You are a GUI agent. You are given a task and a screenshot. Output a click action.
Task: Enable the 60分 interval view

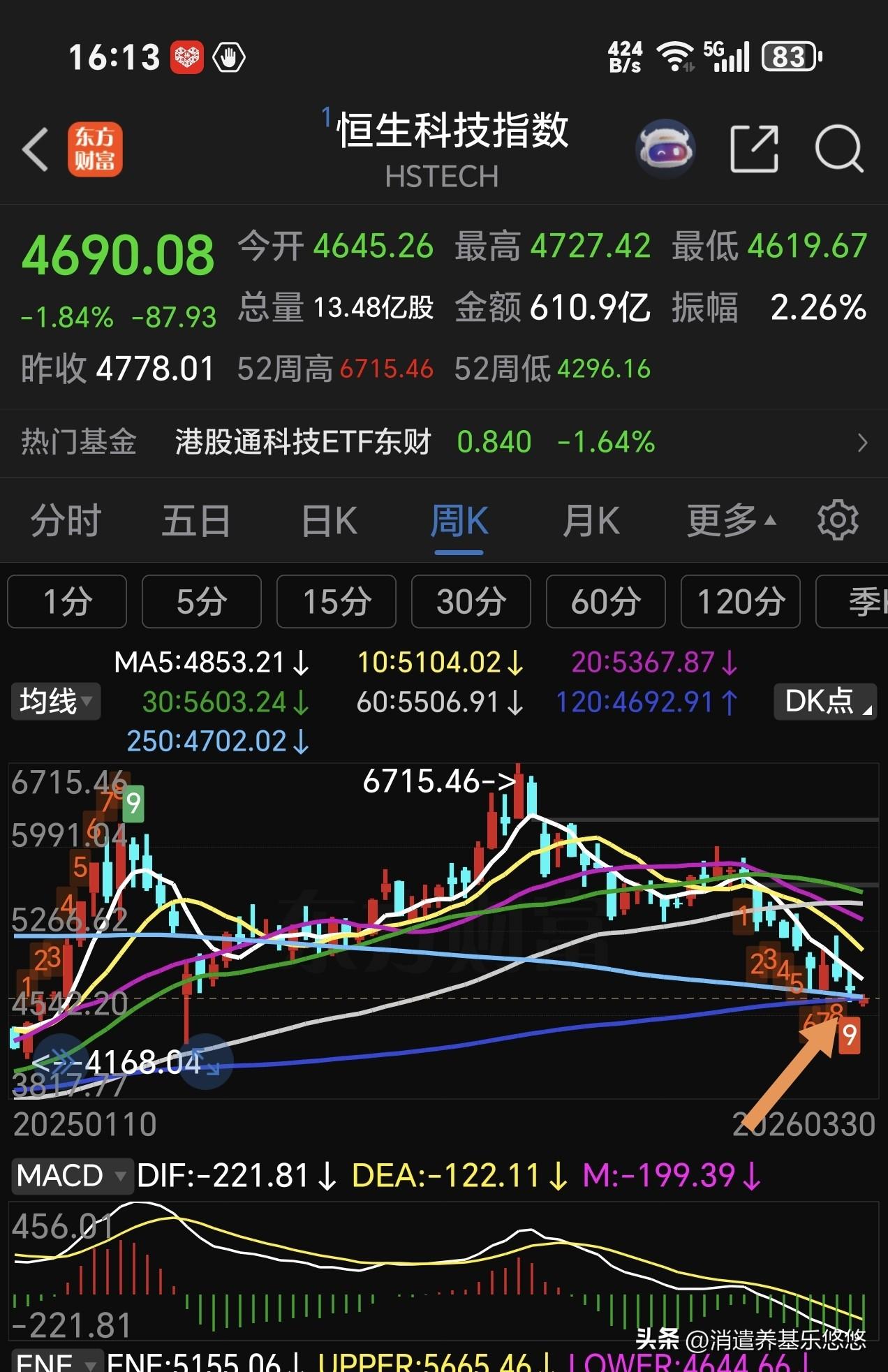pos(605,601)
